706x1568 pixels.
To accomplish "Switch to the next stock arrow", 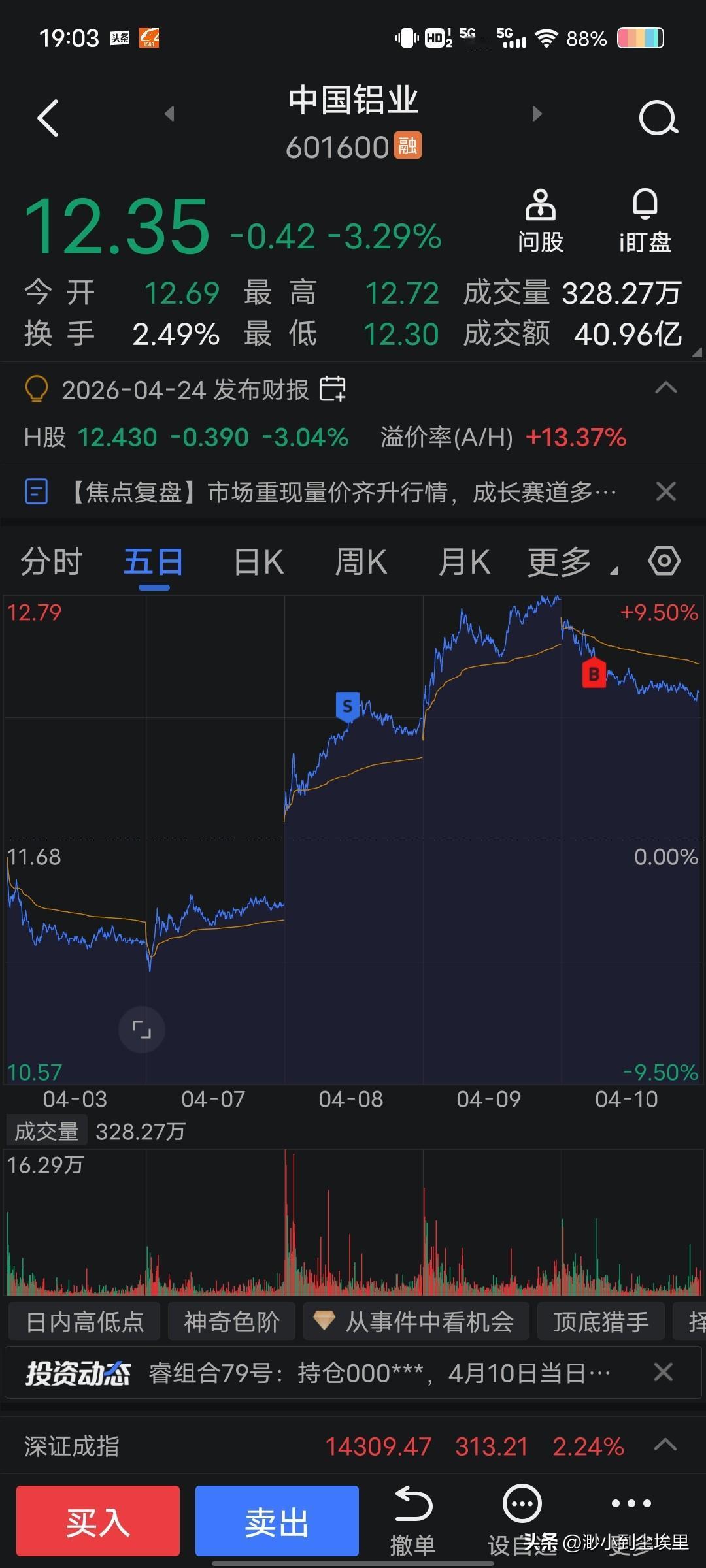I will tap(537, 114).
